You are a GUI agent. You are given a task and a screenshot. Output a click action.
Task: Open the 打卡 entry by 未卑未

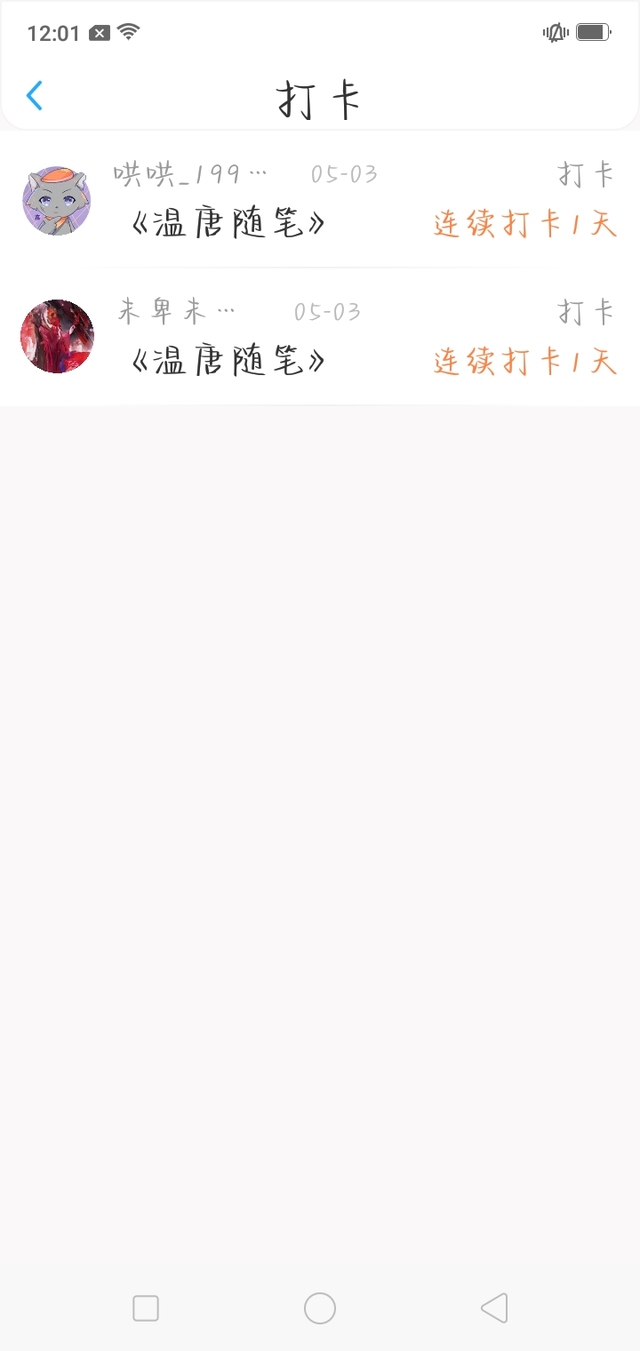tap(320, 337)
